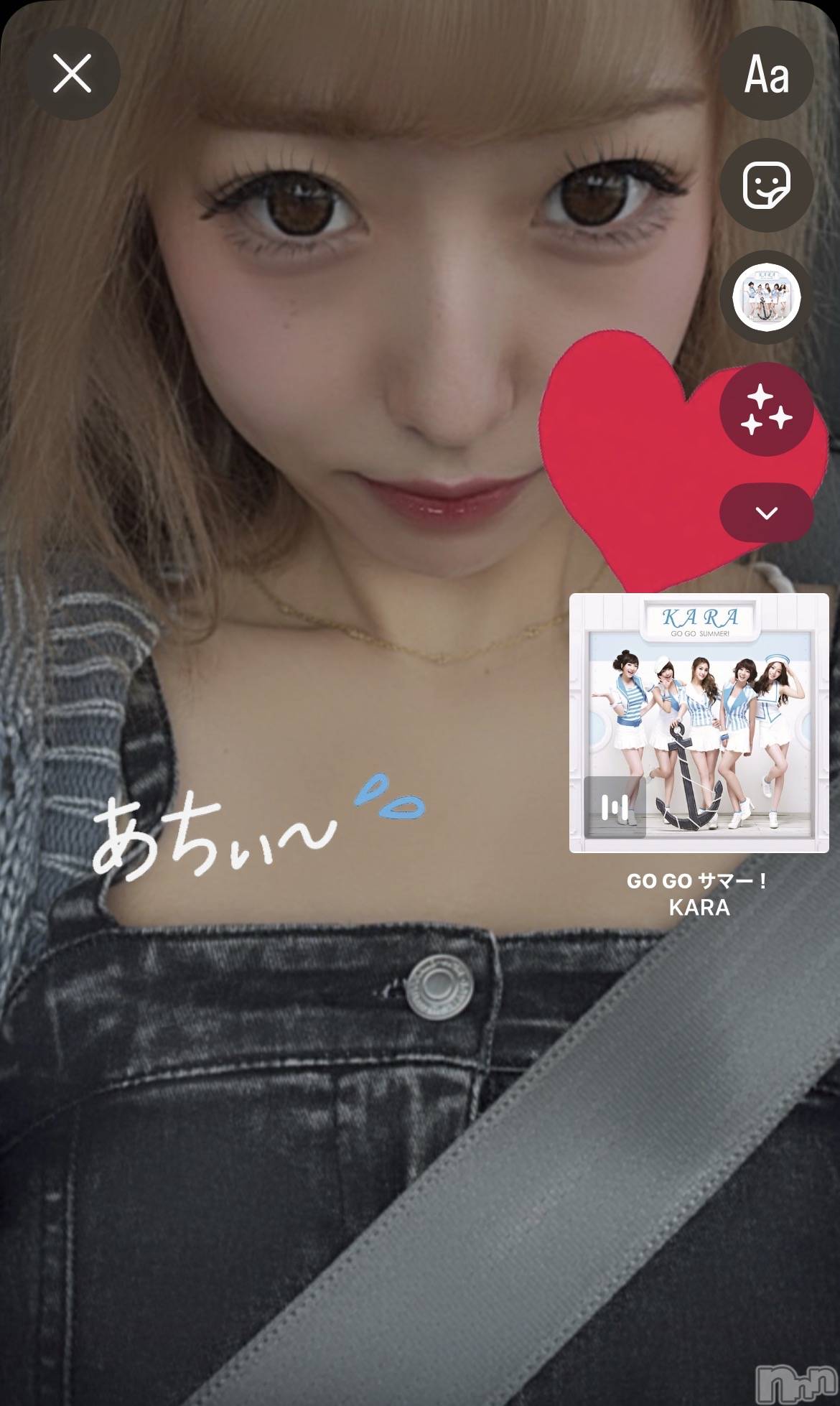
Task: Open the sticker picker
Action: (766, 185)
